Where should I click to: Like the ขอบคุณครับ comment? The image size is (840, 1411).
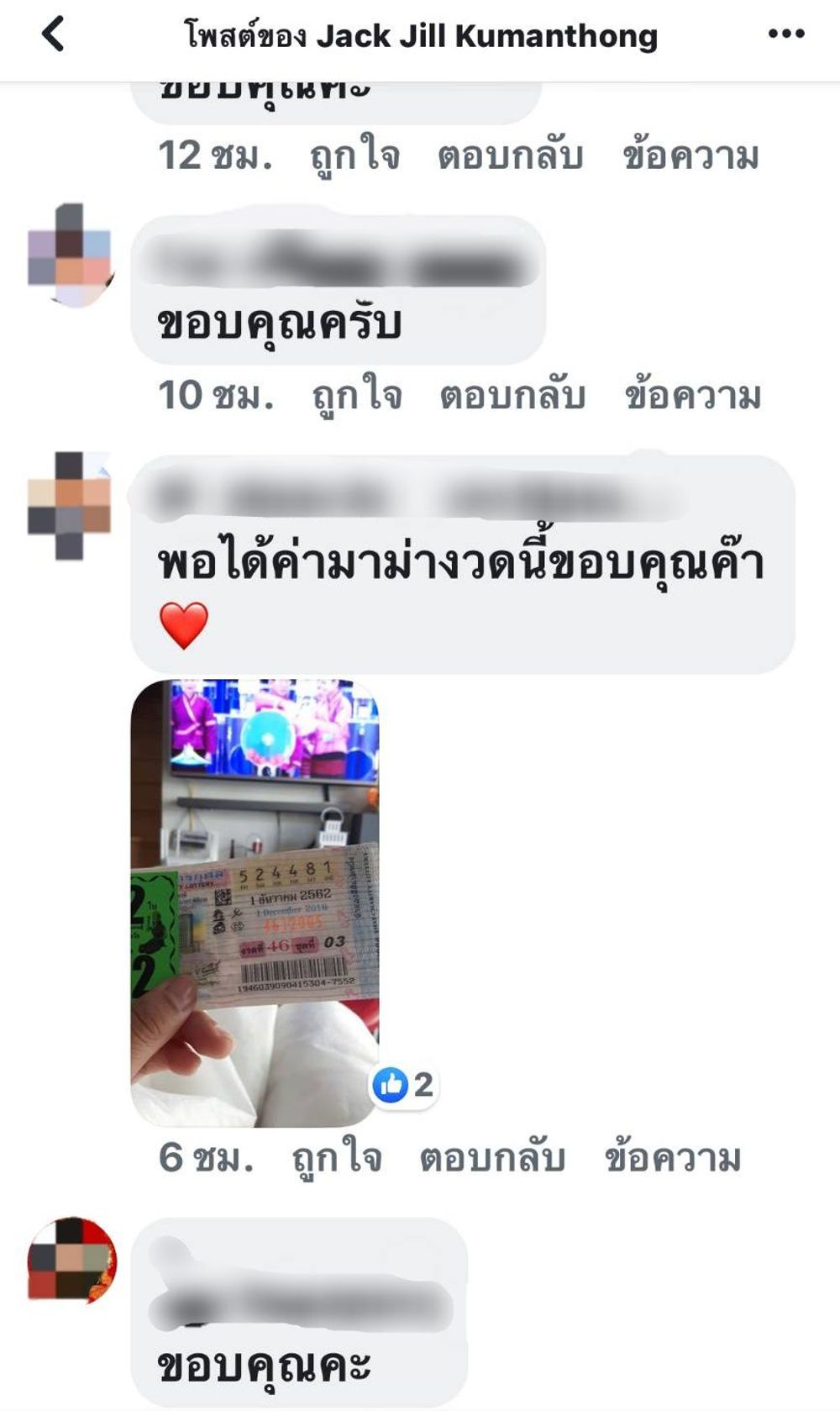pyautogui.click(x=357, y=396)
